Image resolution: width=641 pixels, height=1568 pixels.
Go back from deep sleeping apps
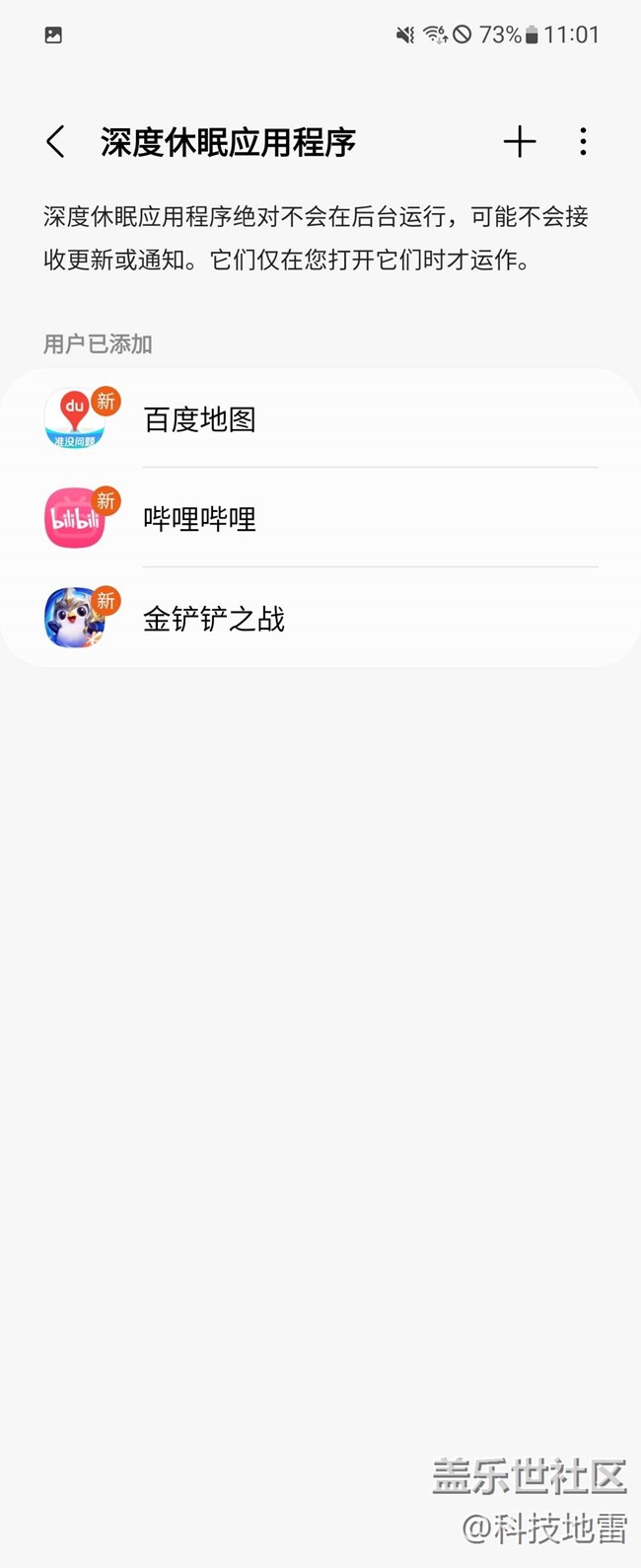tap(56, 142)
